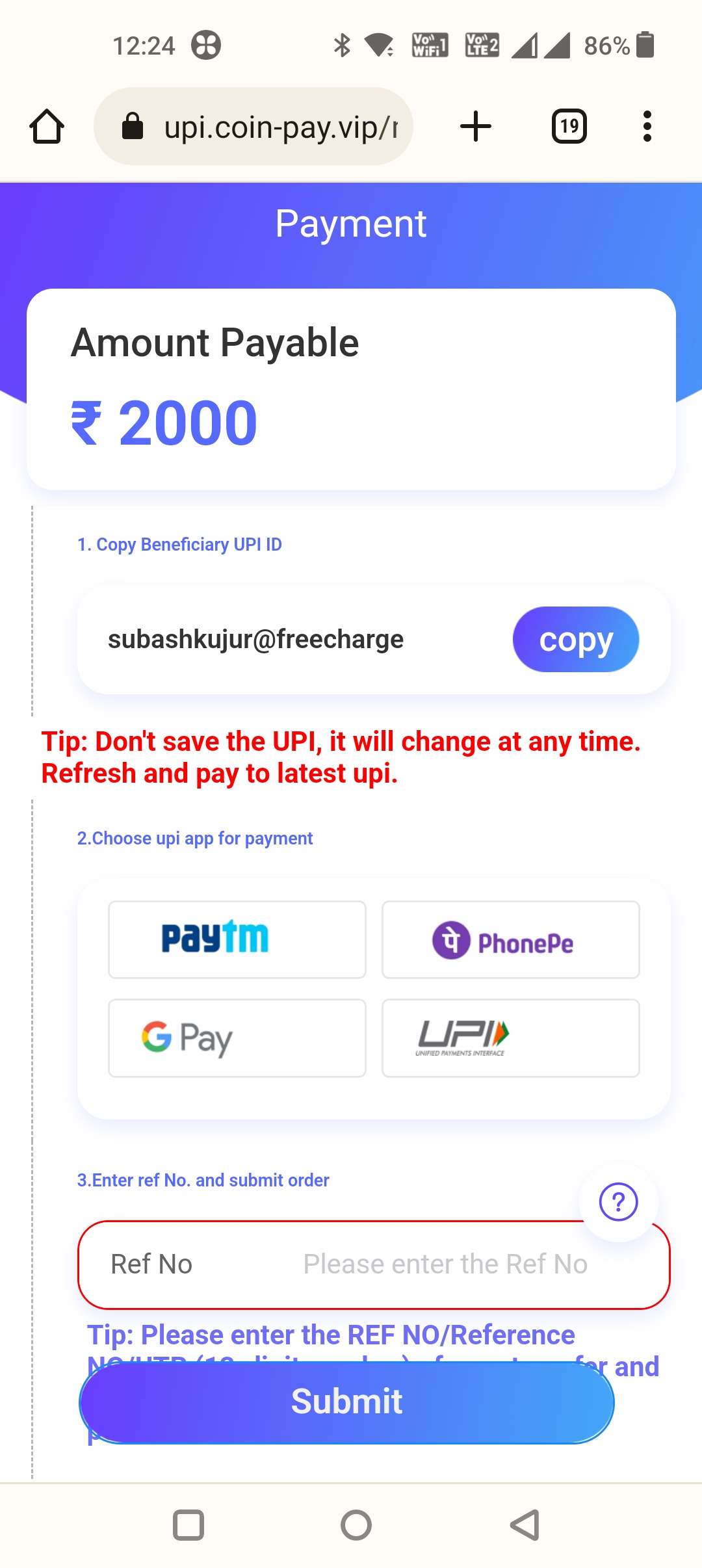Open a new browser tab
This screenshot has height=1568, width=702.
click(x=476, y=126)
